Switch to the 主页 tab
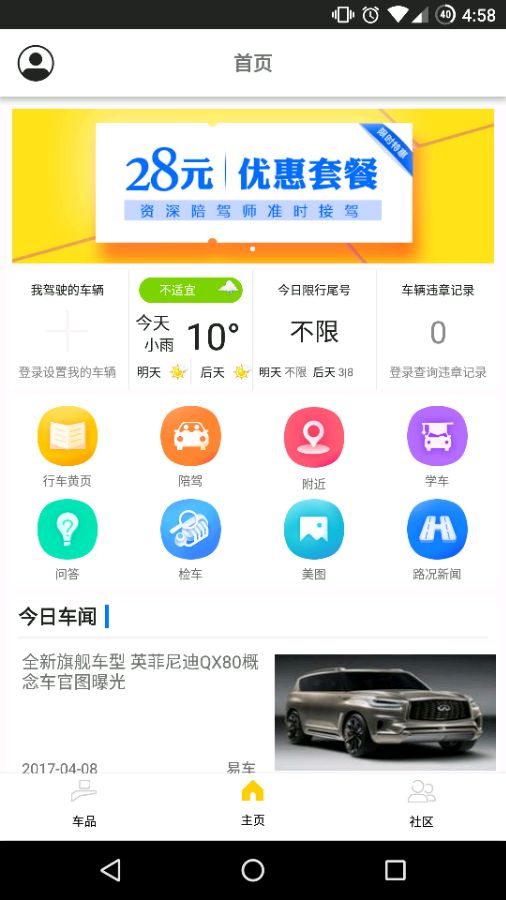Screen dimensions: 506x900 click(x=252, y=804)
